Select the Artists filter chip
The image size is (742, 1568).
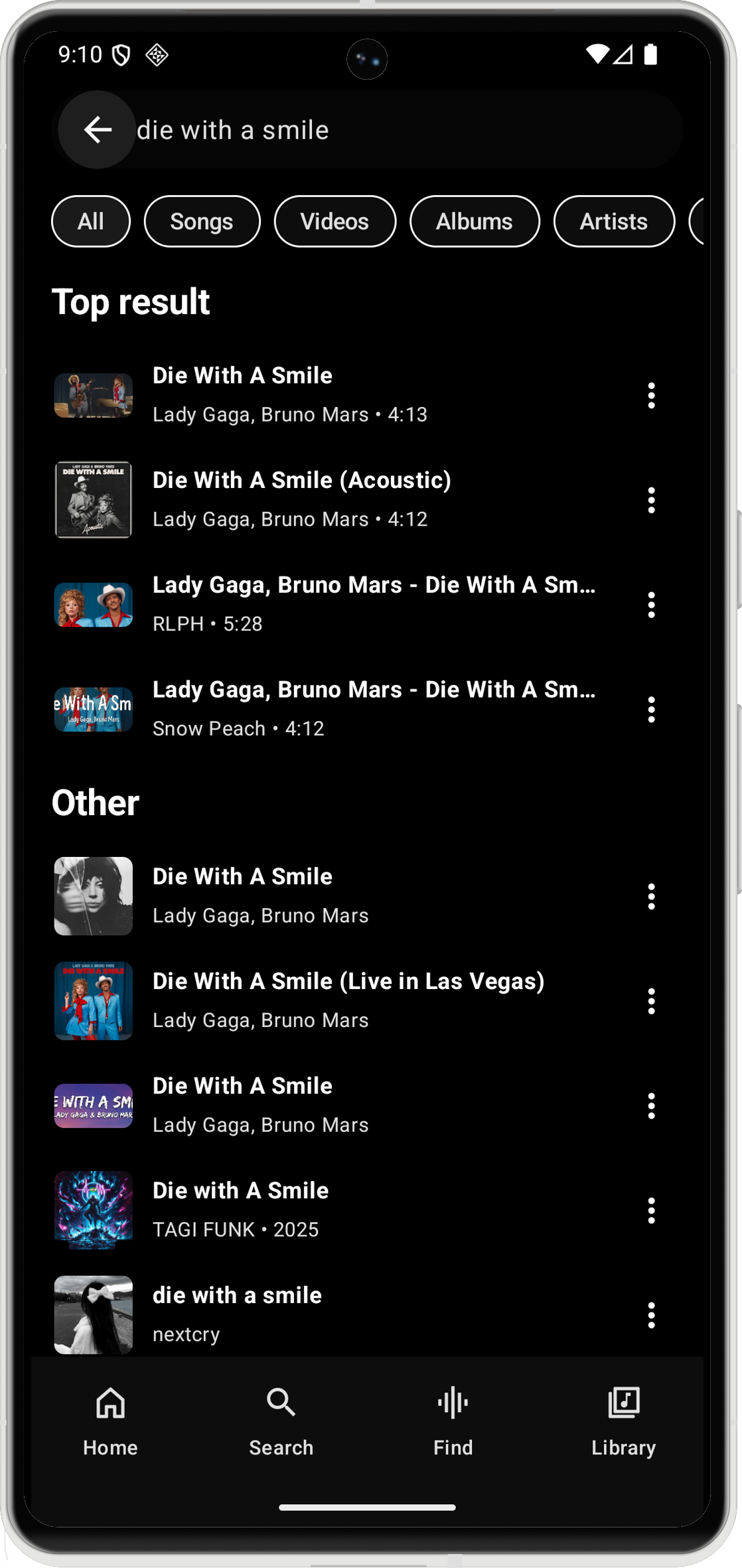[613, 221]
